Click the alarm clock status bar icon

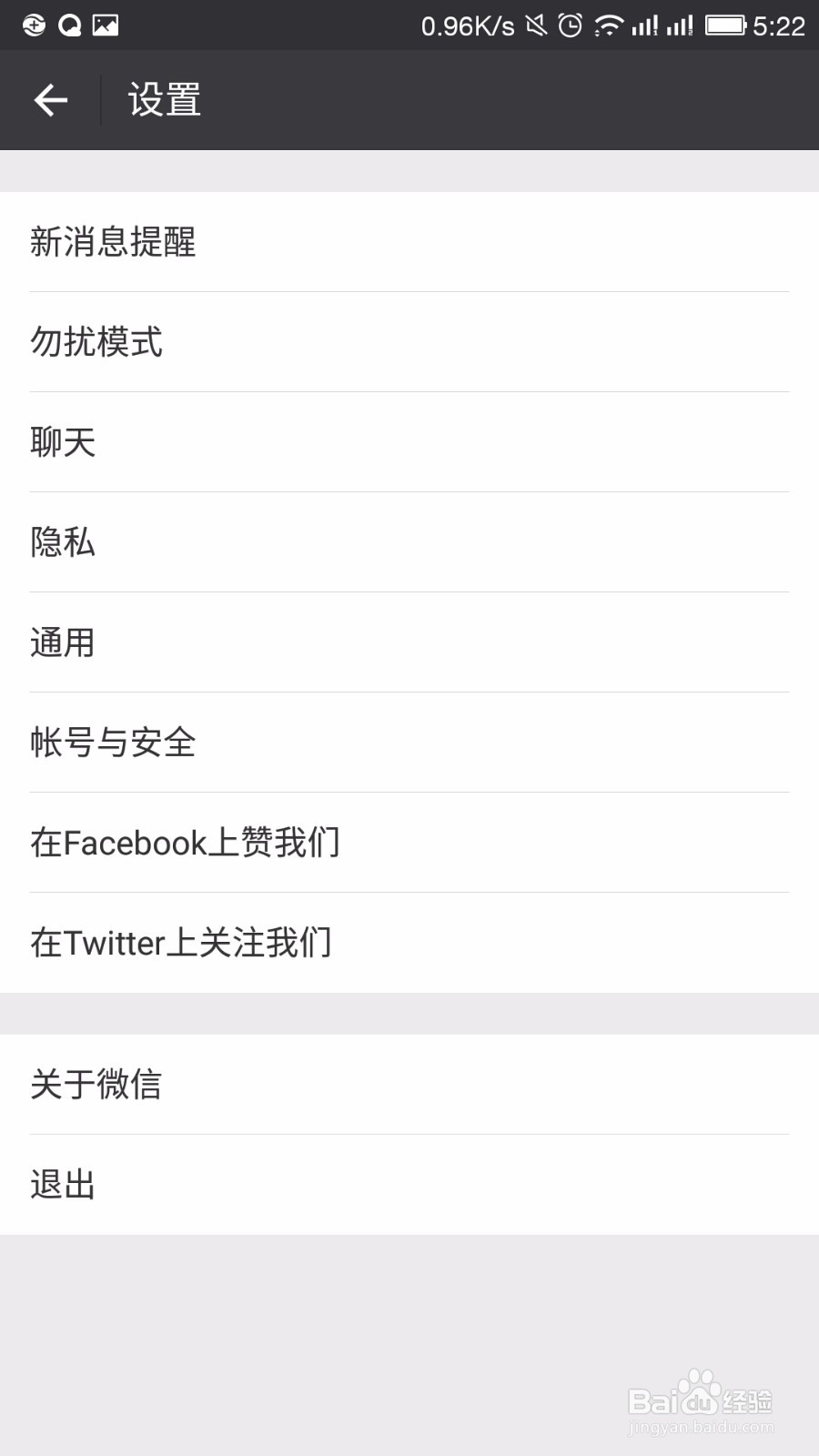570,25
